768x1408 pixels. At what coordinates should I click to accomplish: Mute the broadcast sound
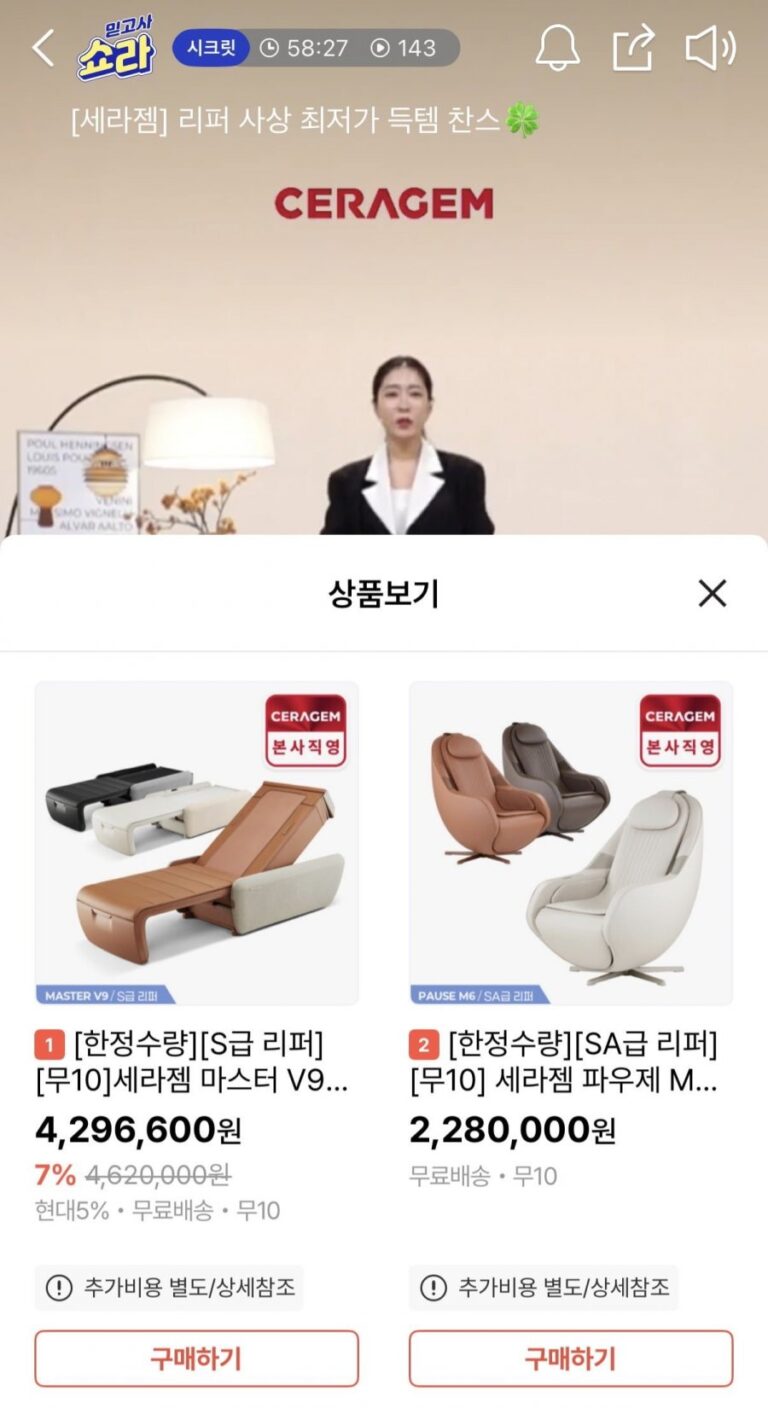tap(710, 47)
